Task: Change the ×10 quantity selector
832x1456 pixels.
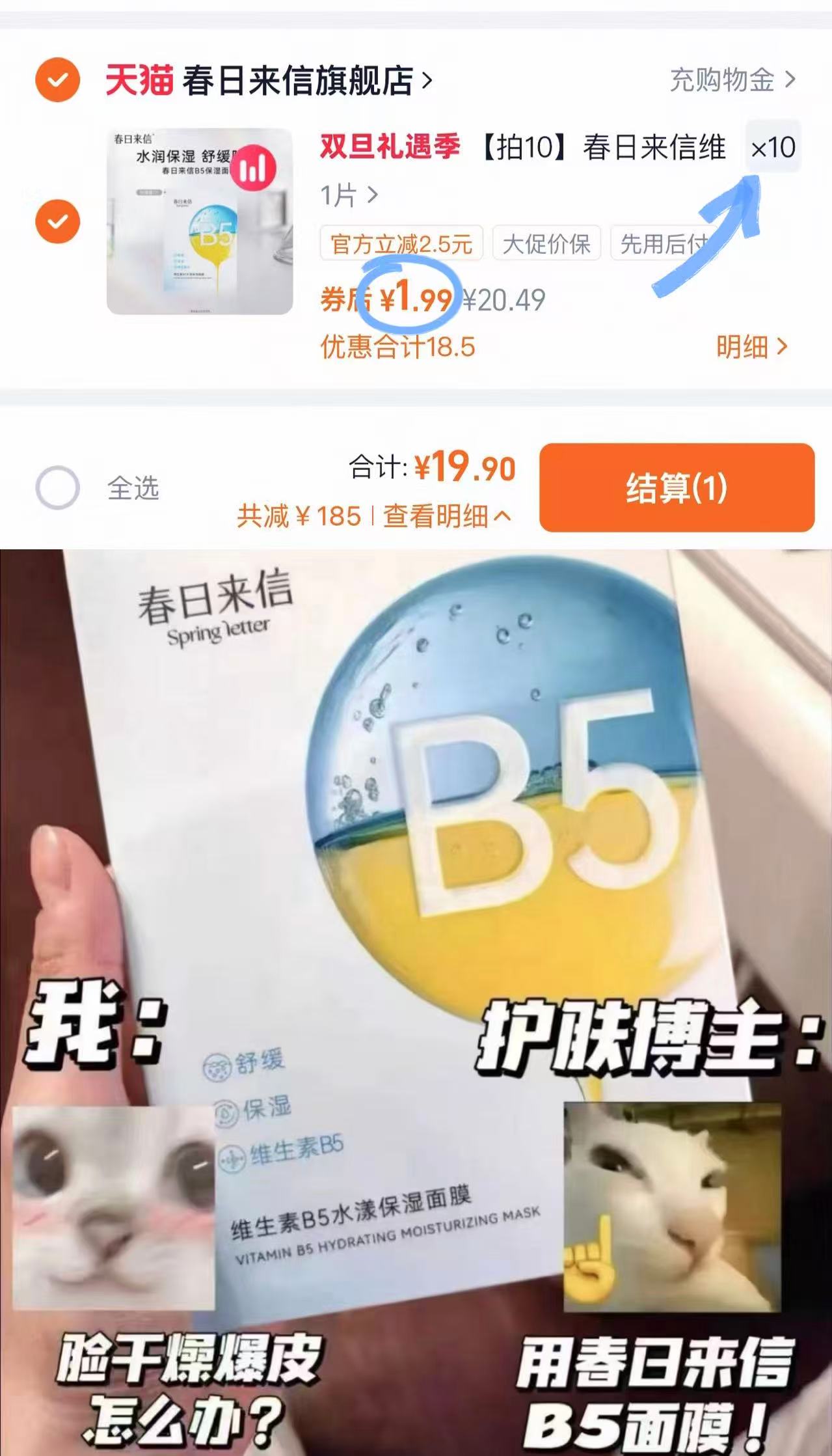Action: 774,148
